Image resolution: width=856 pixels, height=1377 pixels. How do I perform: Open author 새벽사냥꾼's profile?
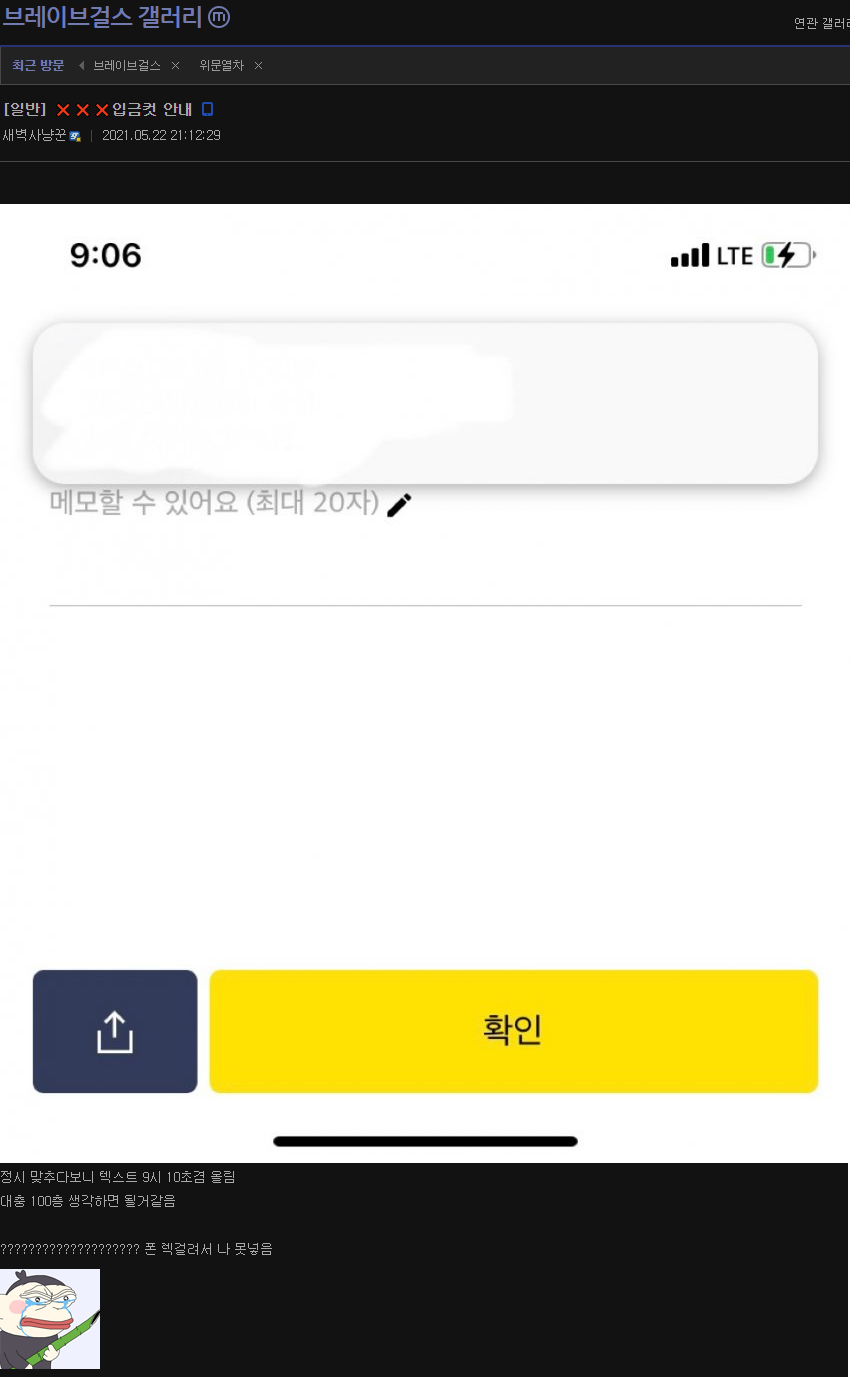pyautogui.click(x=35, y=135)
